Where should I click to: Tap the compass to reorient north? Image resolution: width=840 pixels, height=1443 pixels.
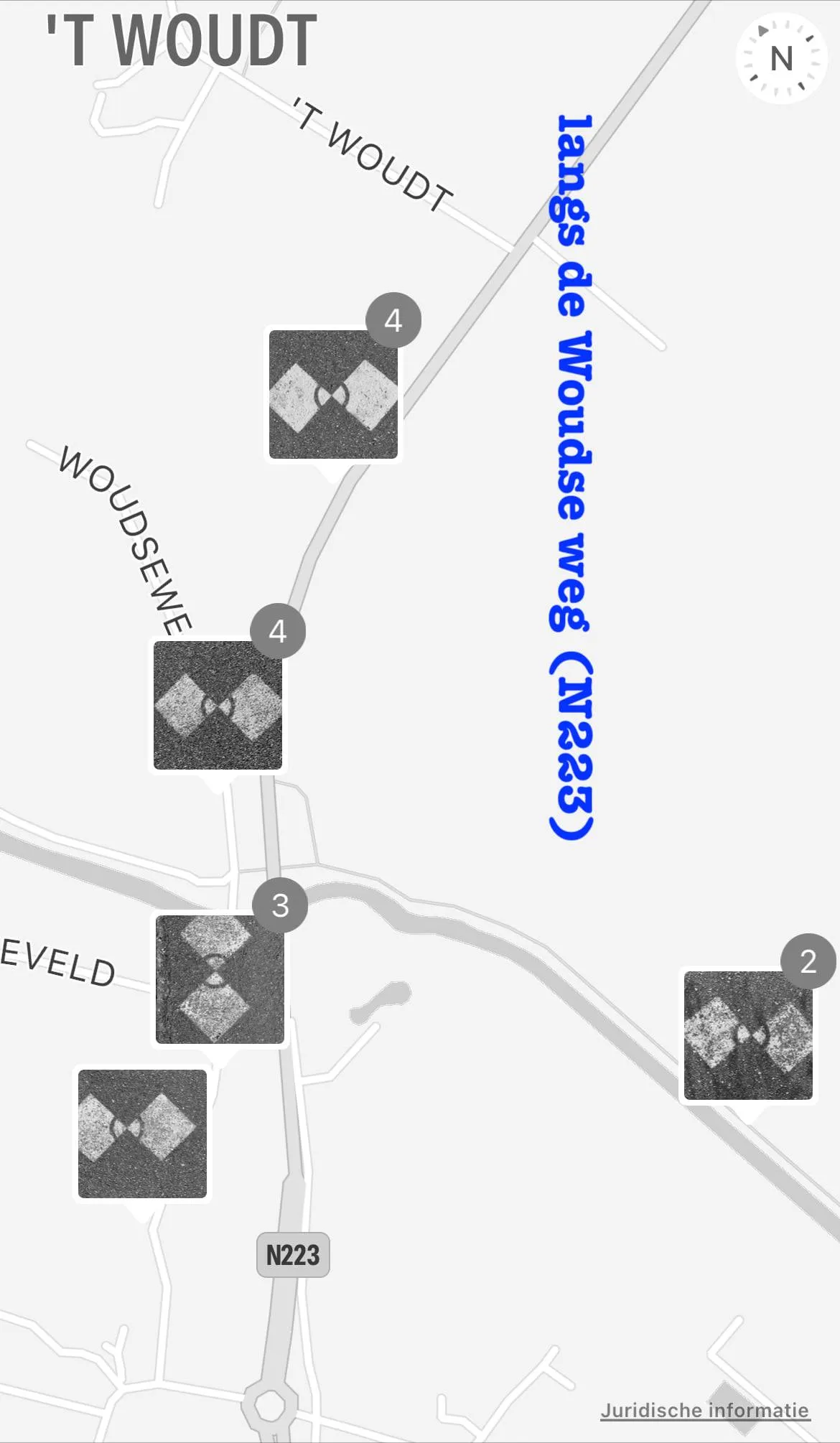click(781, 58)
